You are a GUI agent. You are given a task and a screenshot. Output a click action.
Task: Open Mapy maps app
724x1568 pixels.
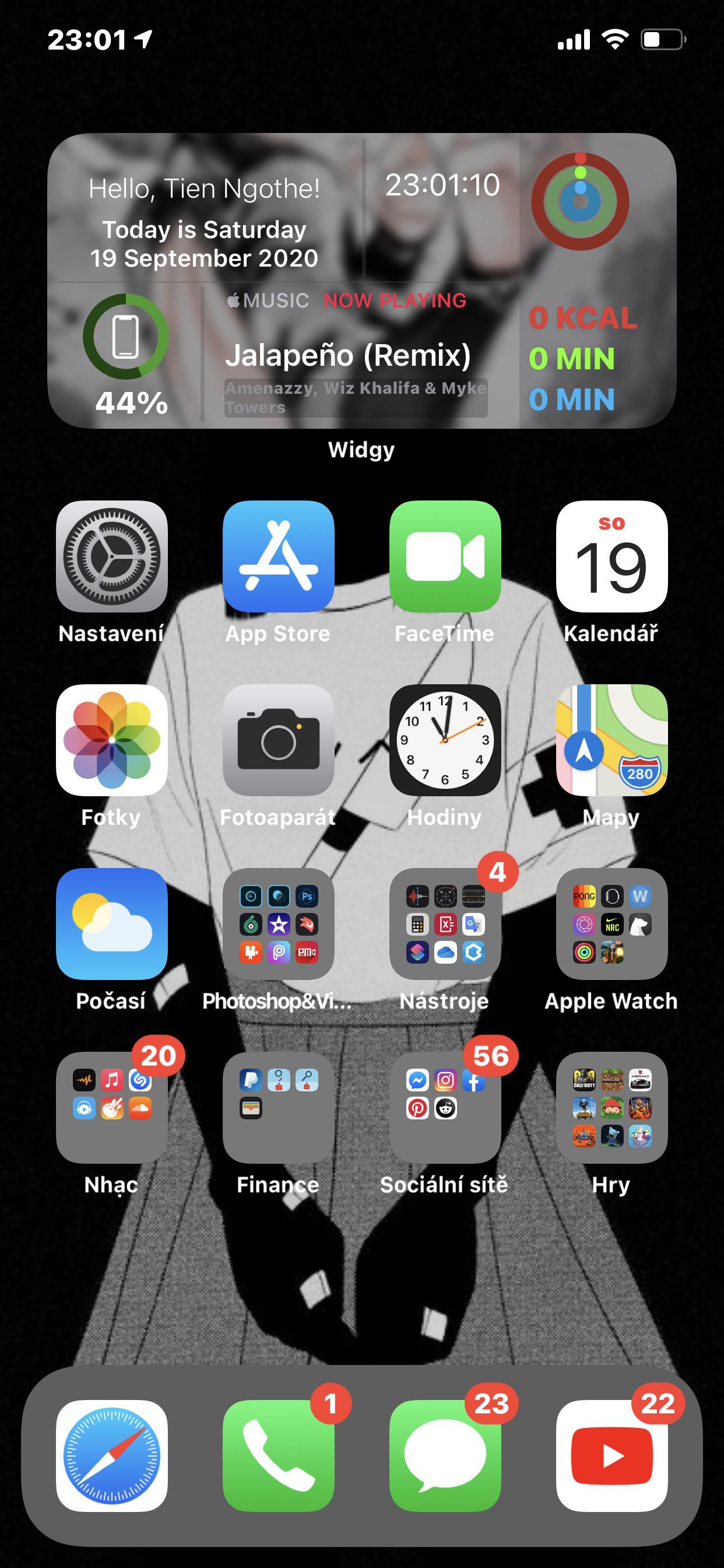[611, 740]
